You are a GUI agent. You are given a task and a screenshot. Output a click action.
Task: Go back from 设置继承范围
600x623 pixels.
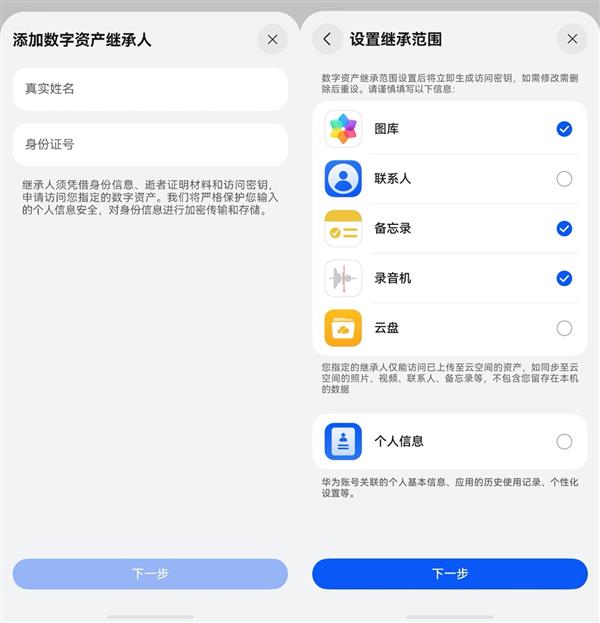(x=327, y=40)
